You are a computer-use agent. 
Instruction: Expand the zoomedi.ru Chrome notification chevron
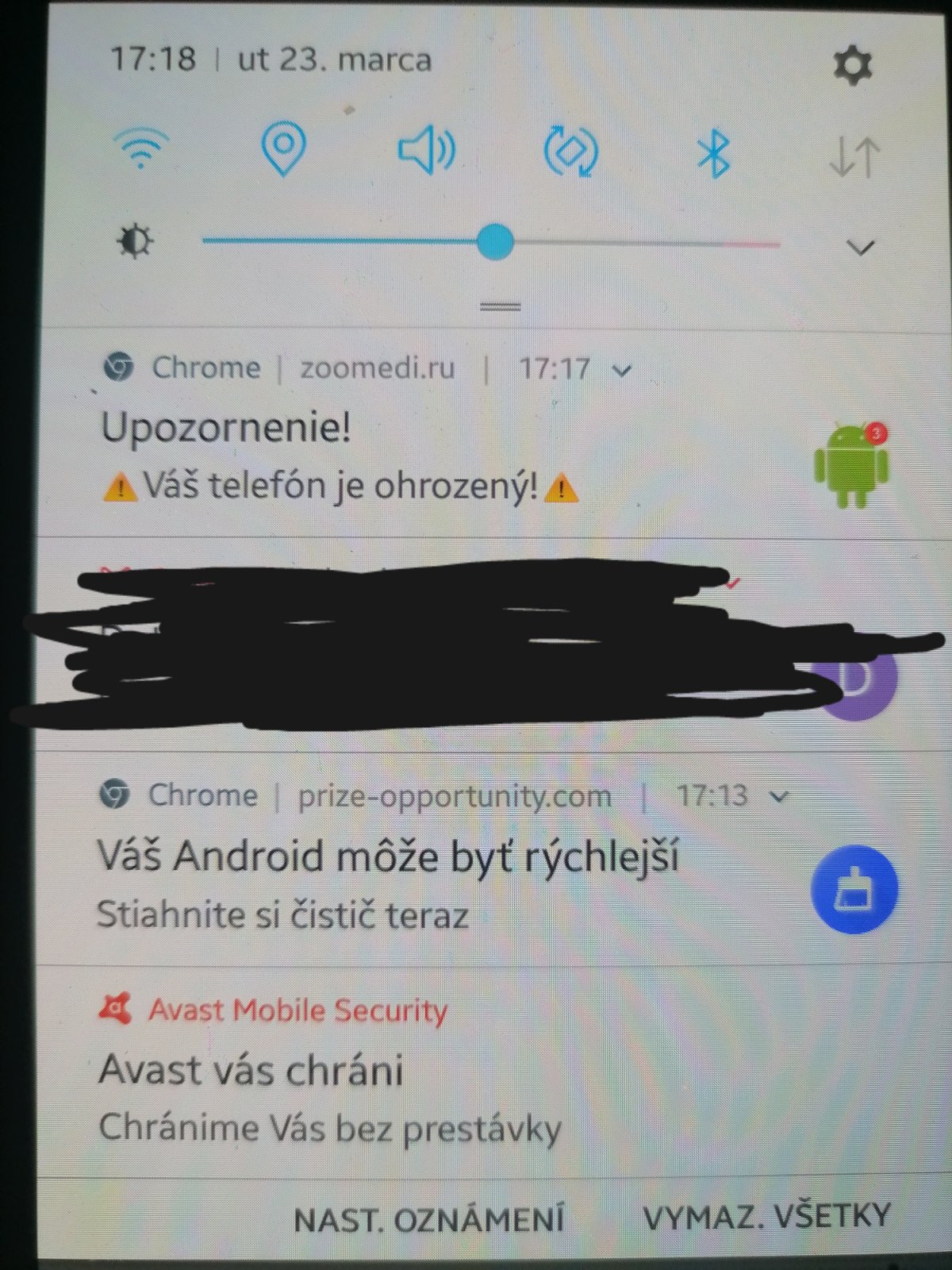tap(623, 370)
